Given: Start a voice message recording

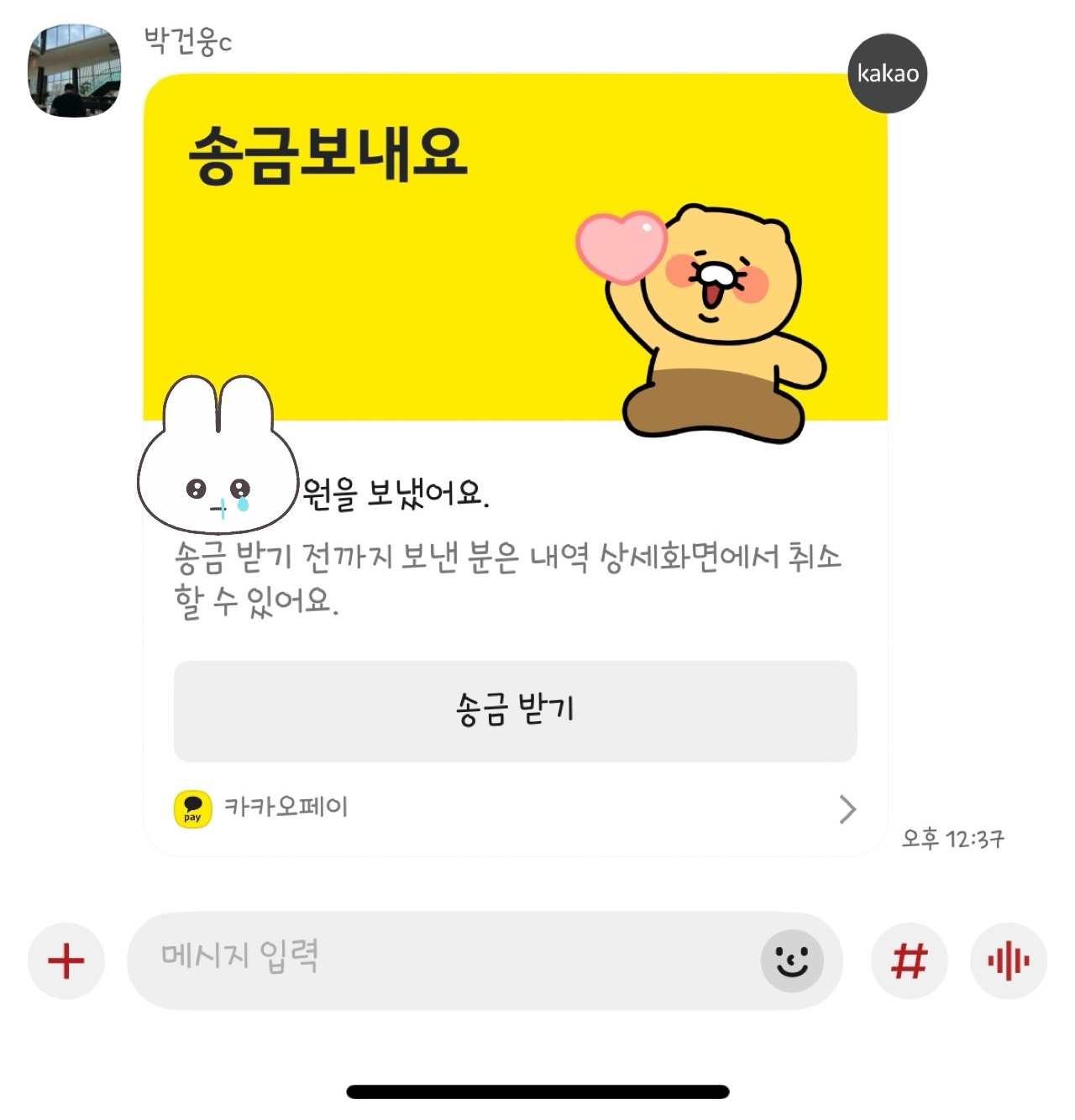Looking at the screenshot, I should click(x=1008, y=960).
